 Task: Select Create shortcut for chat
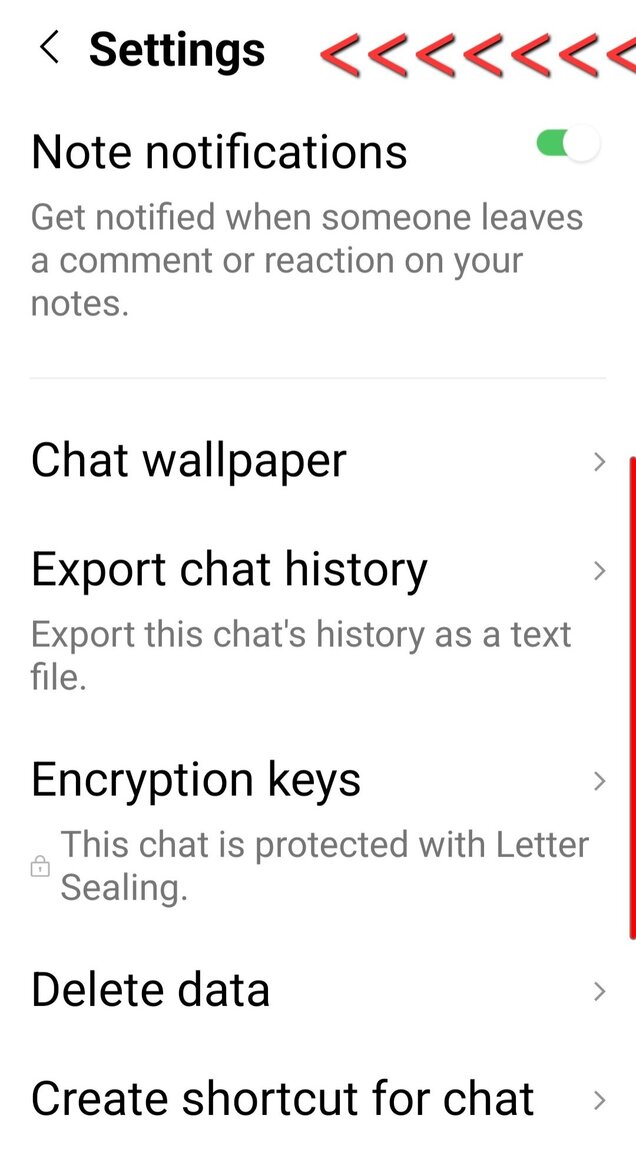coord(318,1099)
